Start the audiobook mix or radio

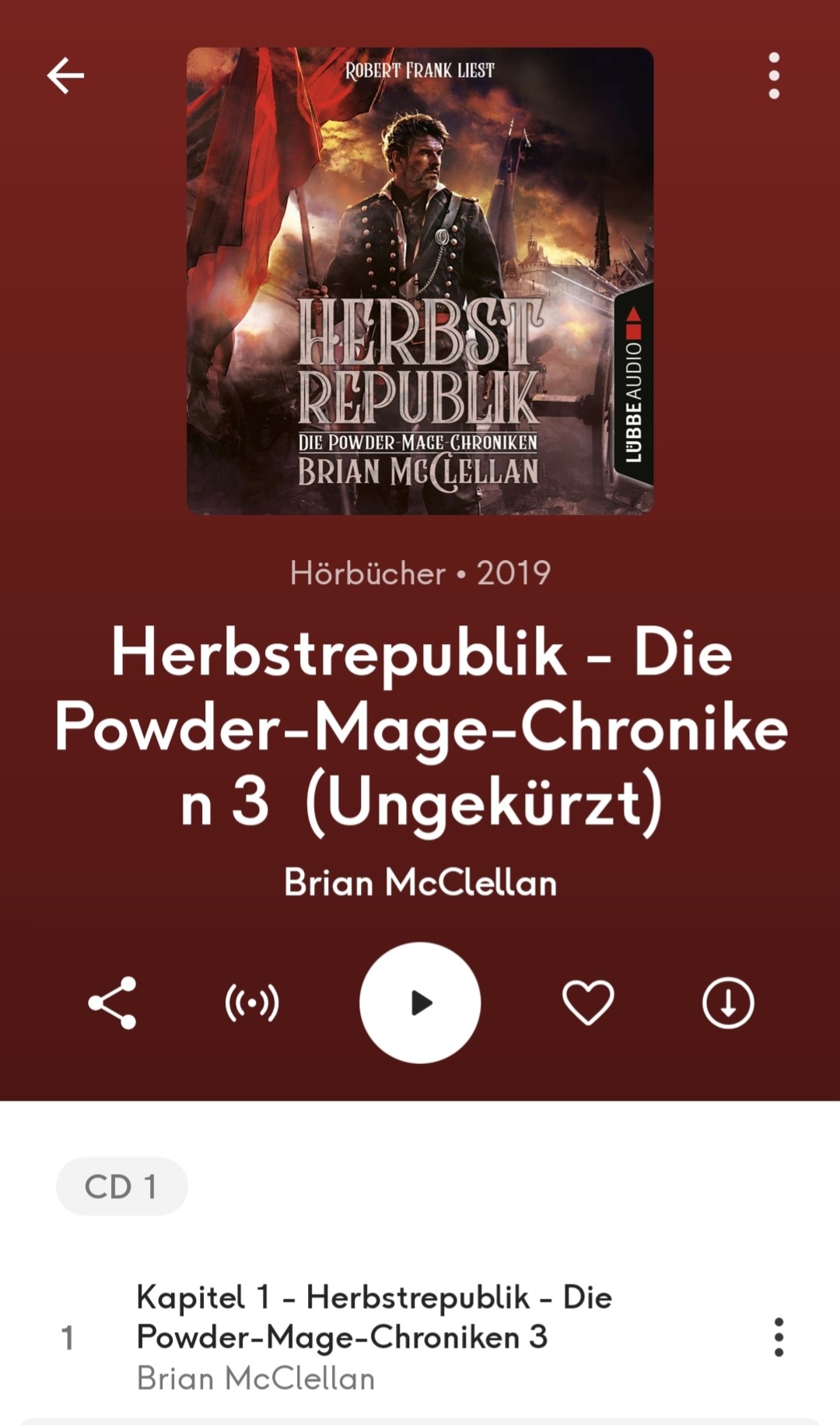click(252, 1003)
